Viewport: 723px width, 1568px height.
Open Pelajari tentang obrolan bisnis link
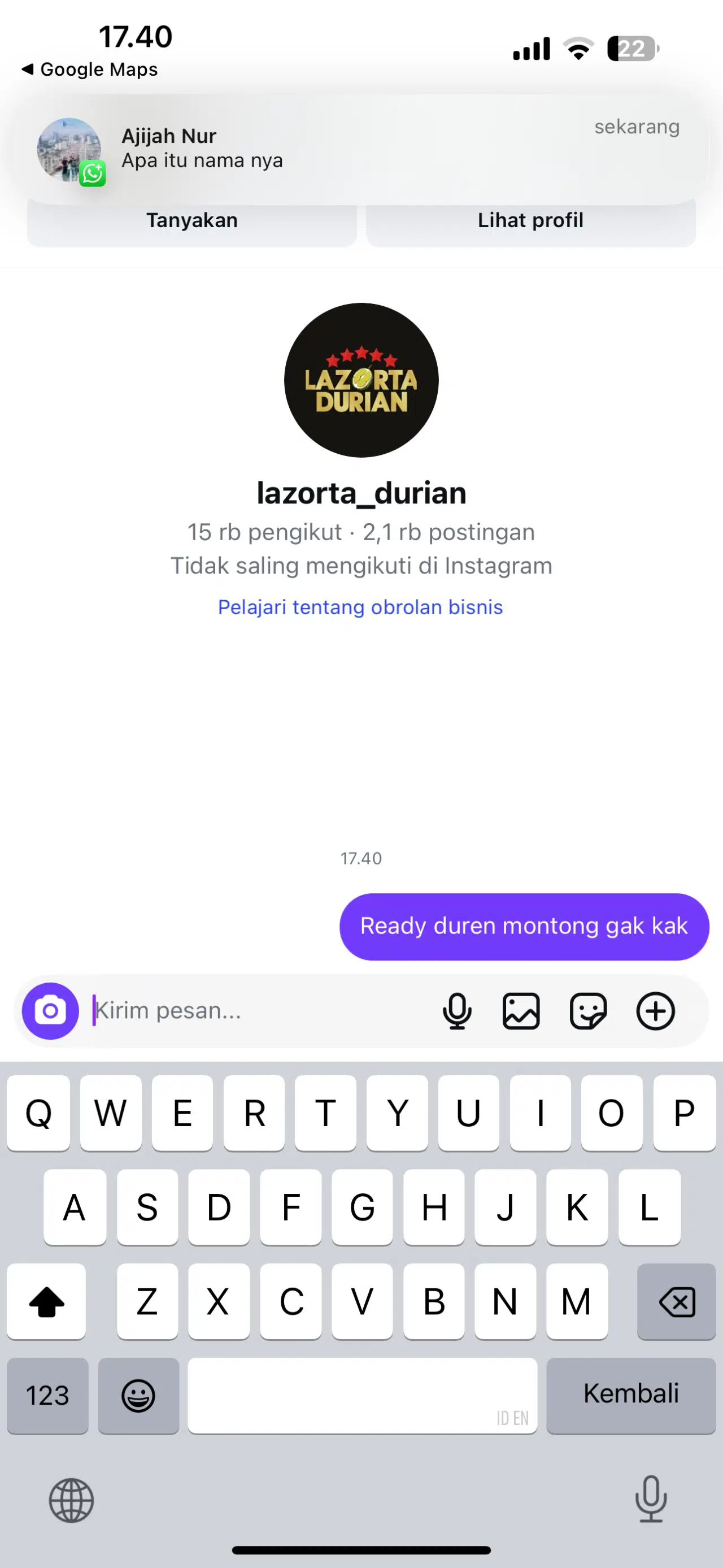pos(361,607)
